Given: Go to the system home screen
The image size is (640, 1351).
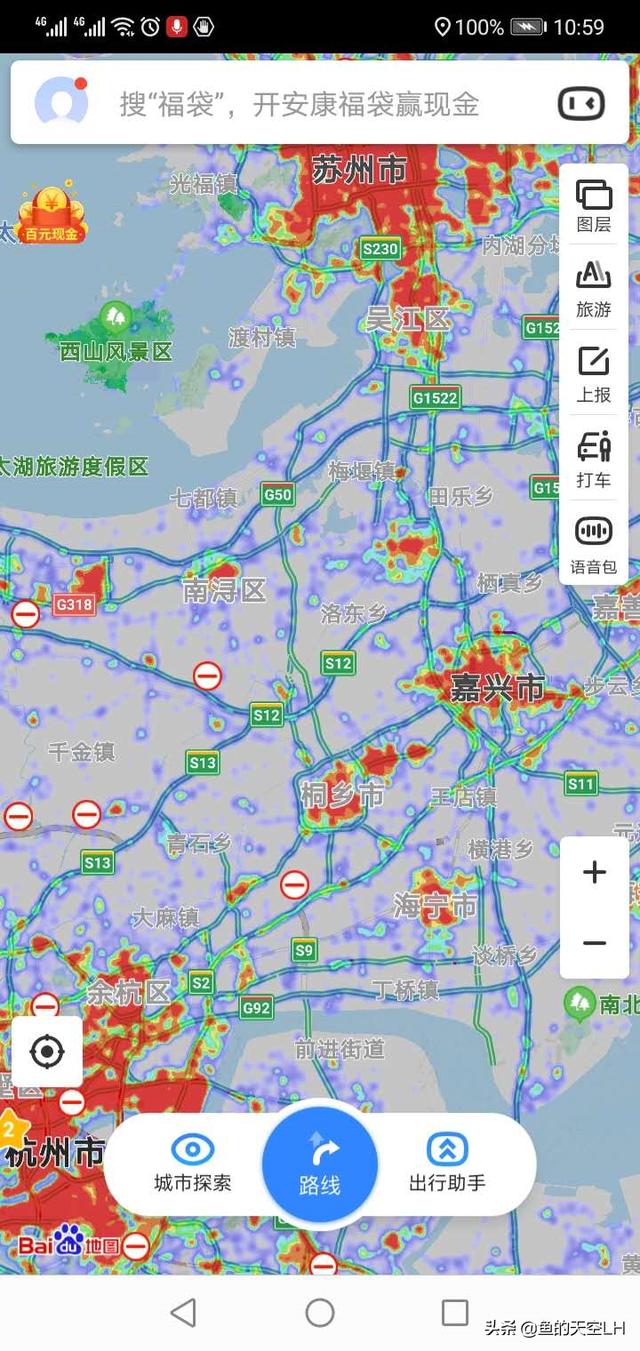Looking at the screenshot, I should pos(320,1312).
